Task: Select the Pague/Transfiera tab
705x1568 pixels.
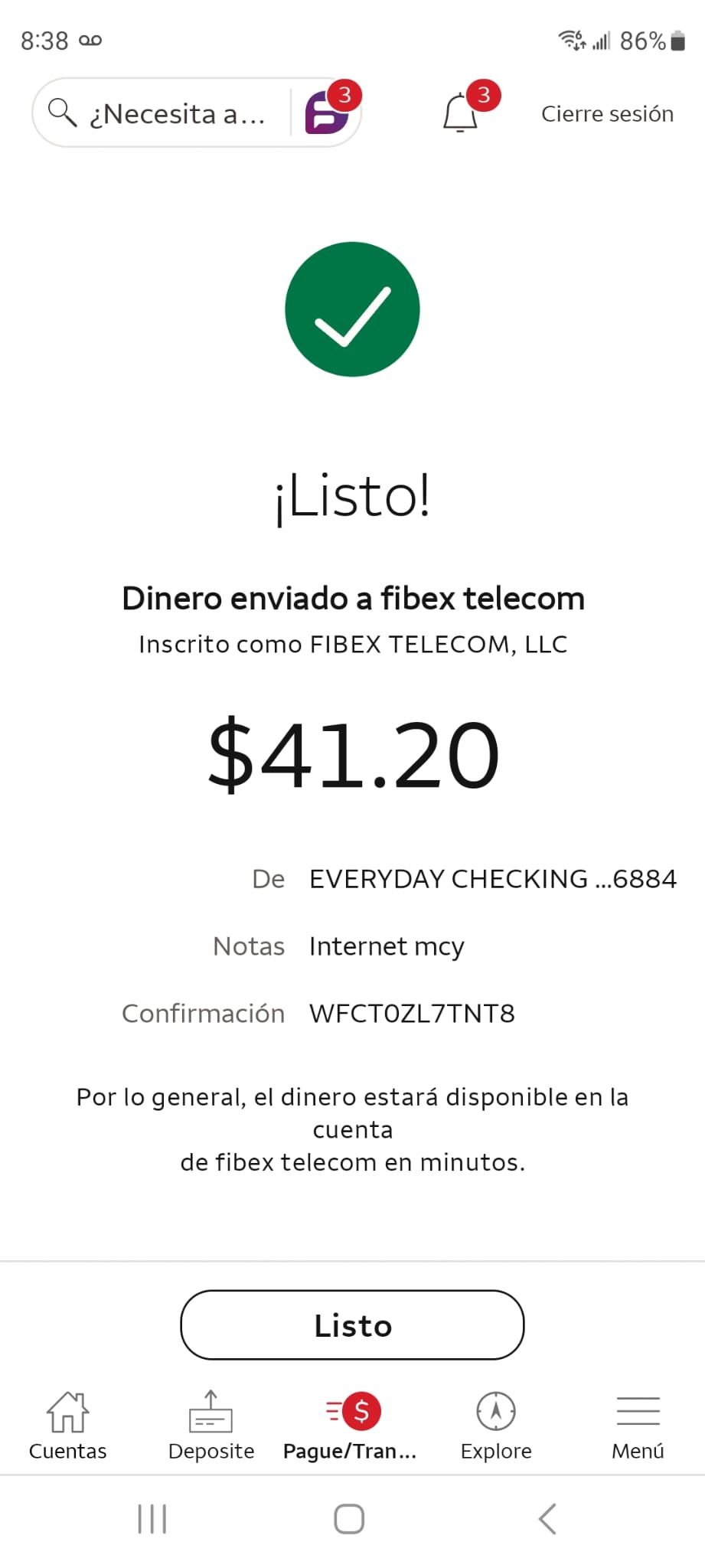Action: 351,1425
